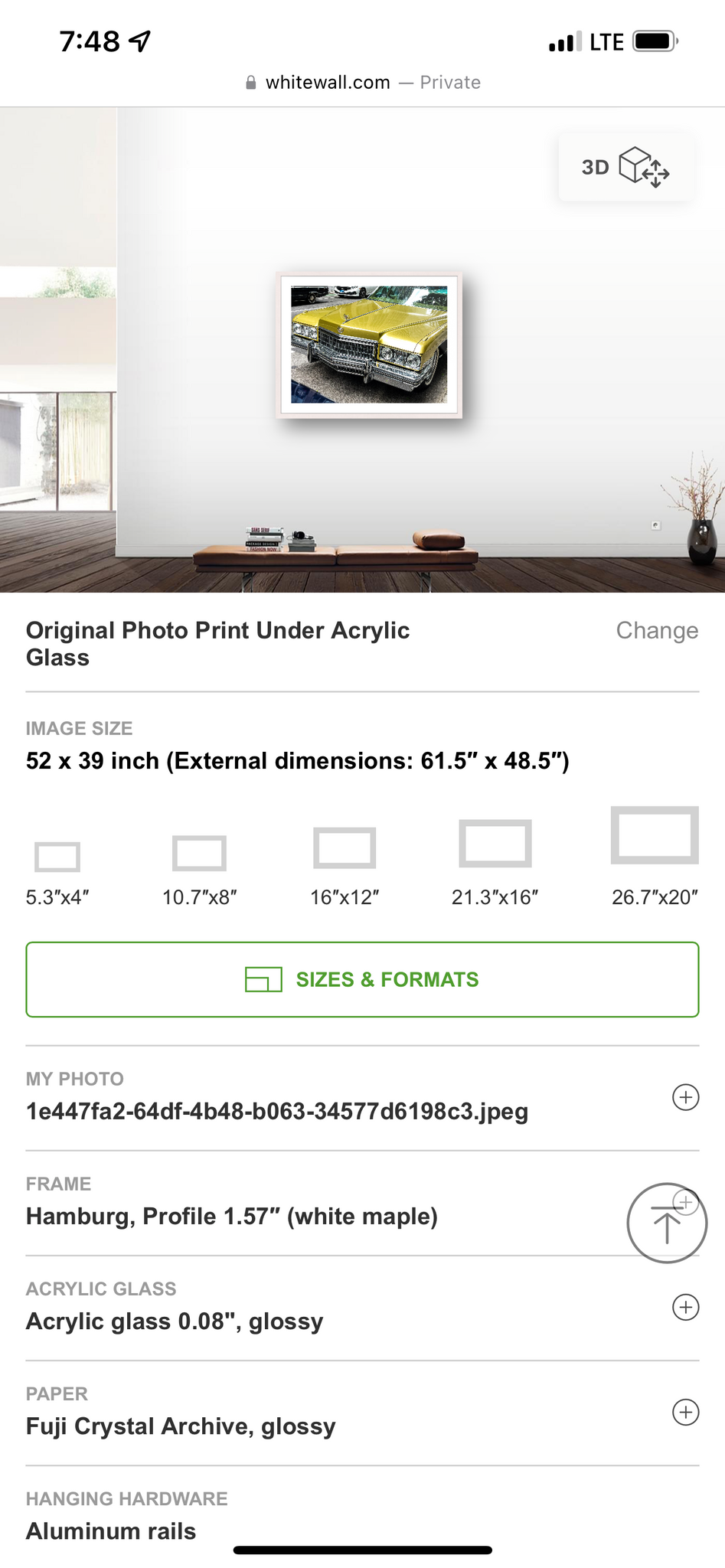Jump back to top of page

(666, 1223)
